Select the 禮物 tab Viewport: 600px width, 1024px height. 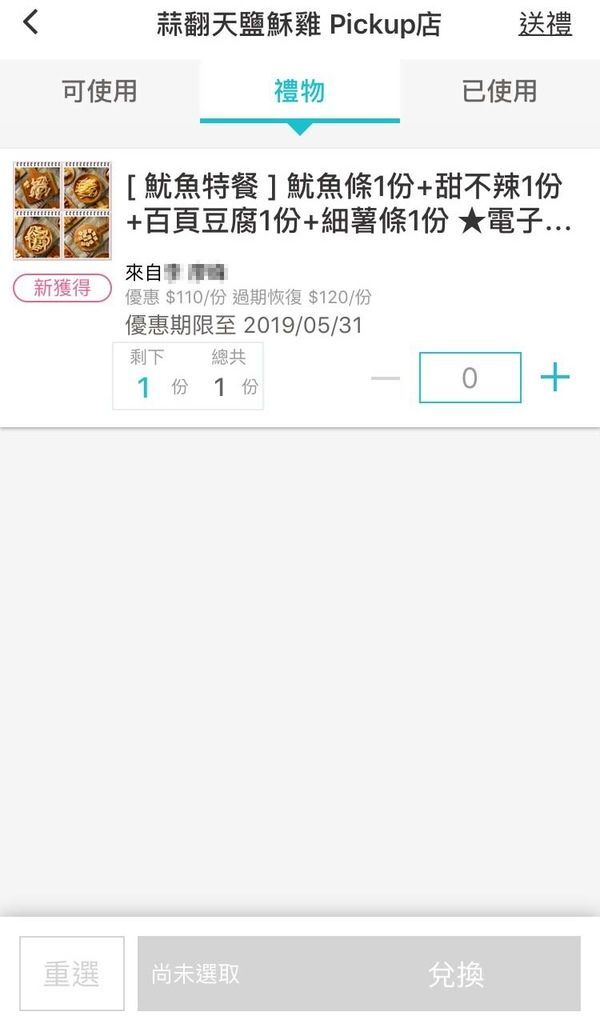click(x=300, y=91)
